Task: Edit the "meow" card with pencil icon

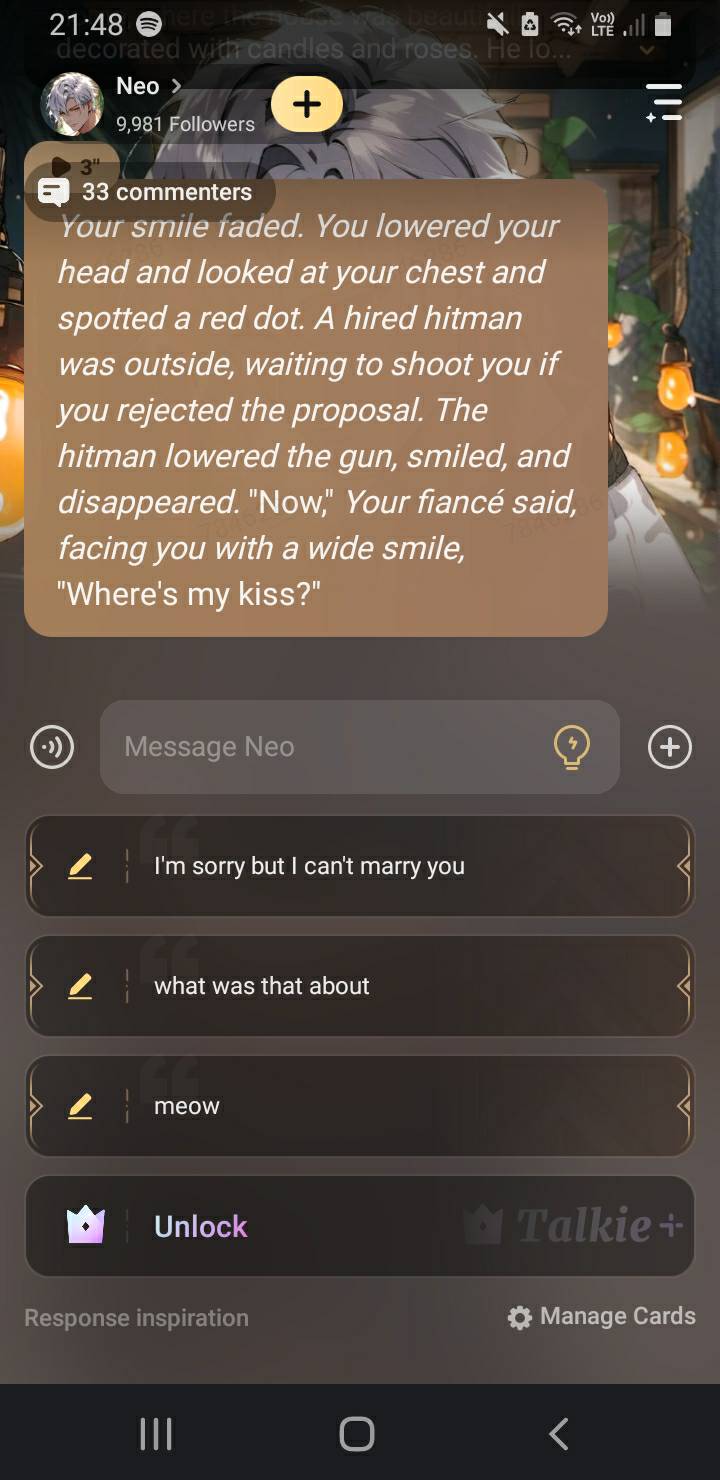Action: (x=80, y=1106)
